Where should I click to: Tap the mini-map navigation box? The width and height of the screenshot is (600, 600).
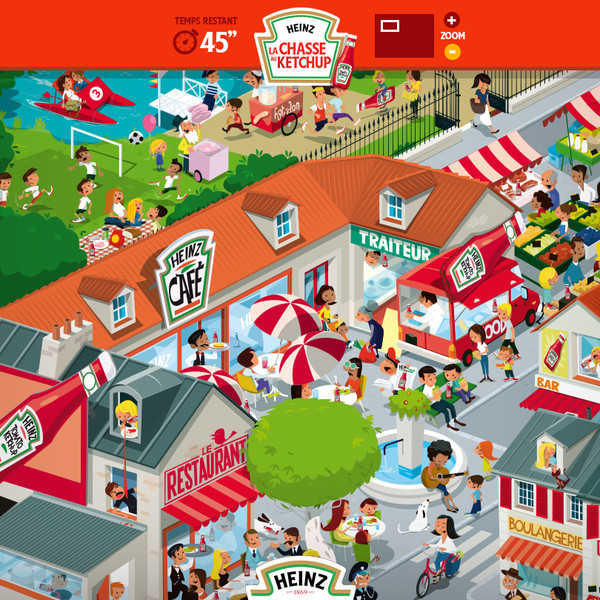(x=404, y=35)
